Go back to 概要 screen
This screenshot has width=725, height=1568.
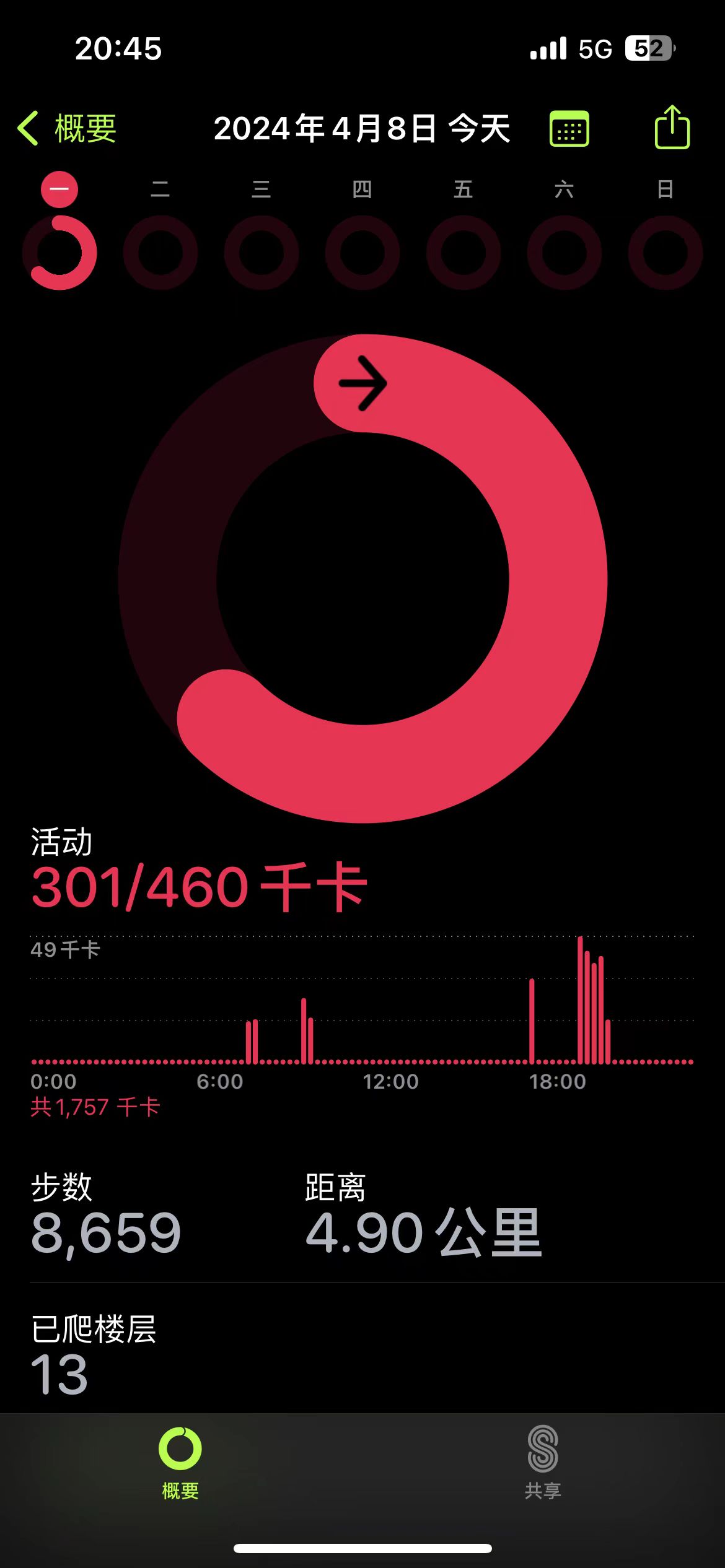click(67, 129)
